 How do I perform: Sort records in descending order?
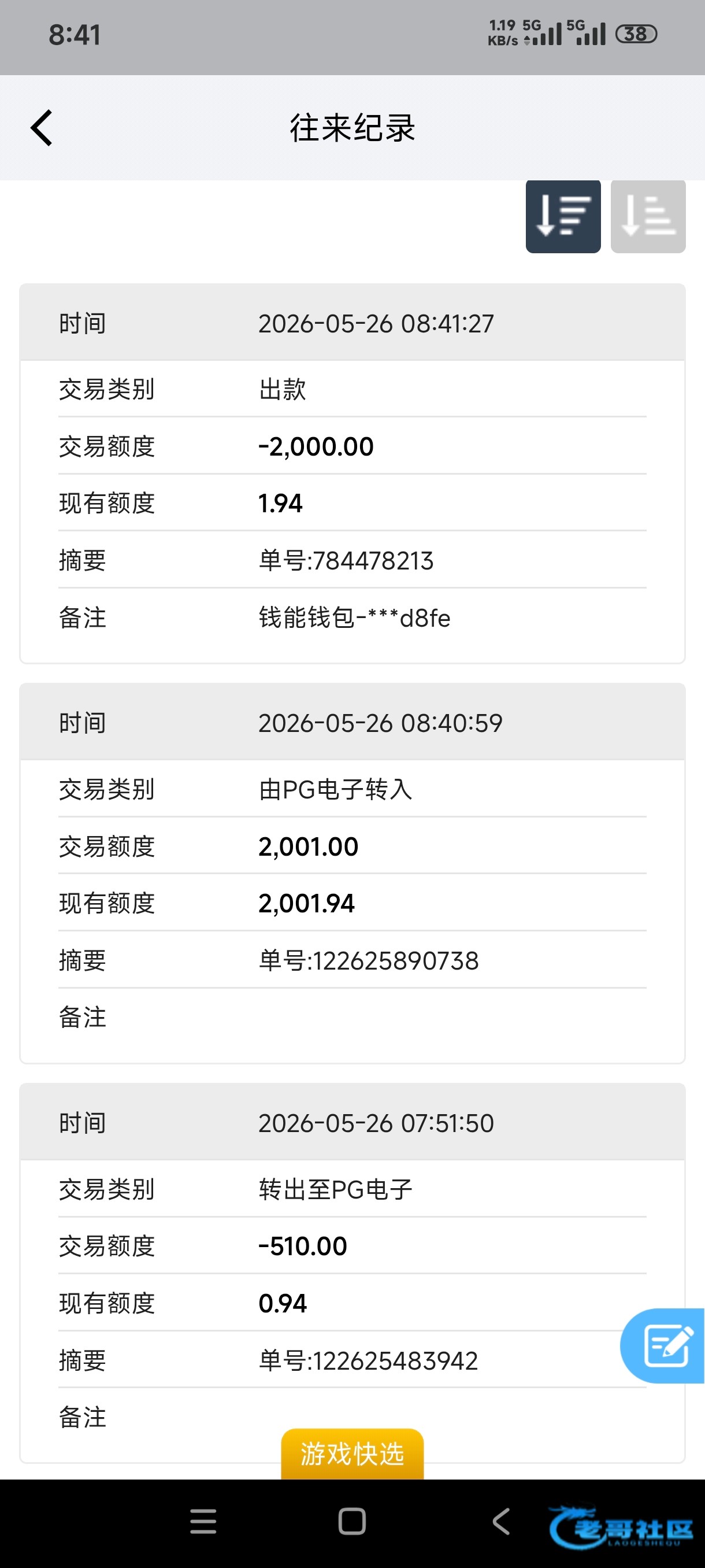pyautogui.click(x=563, y=216)
